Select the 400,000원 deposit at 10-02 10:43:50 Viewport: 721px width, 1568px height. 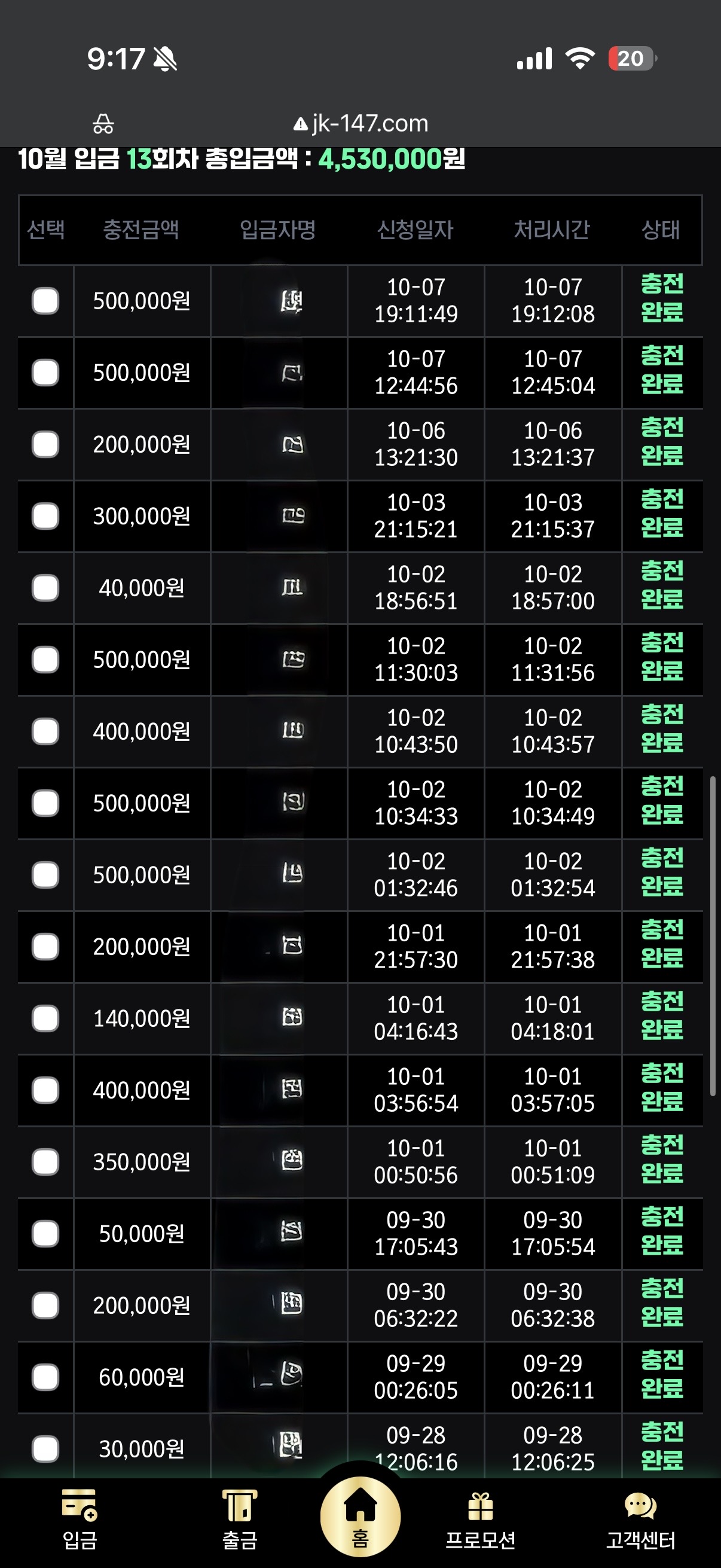pyautogui.click(x=45, y=731)
